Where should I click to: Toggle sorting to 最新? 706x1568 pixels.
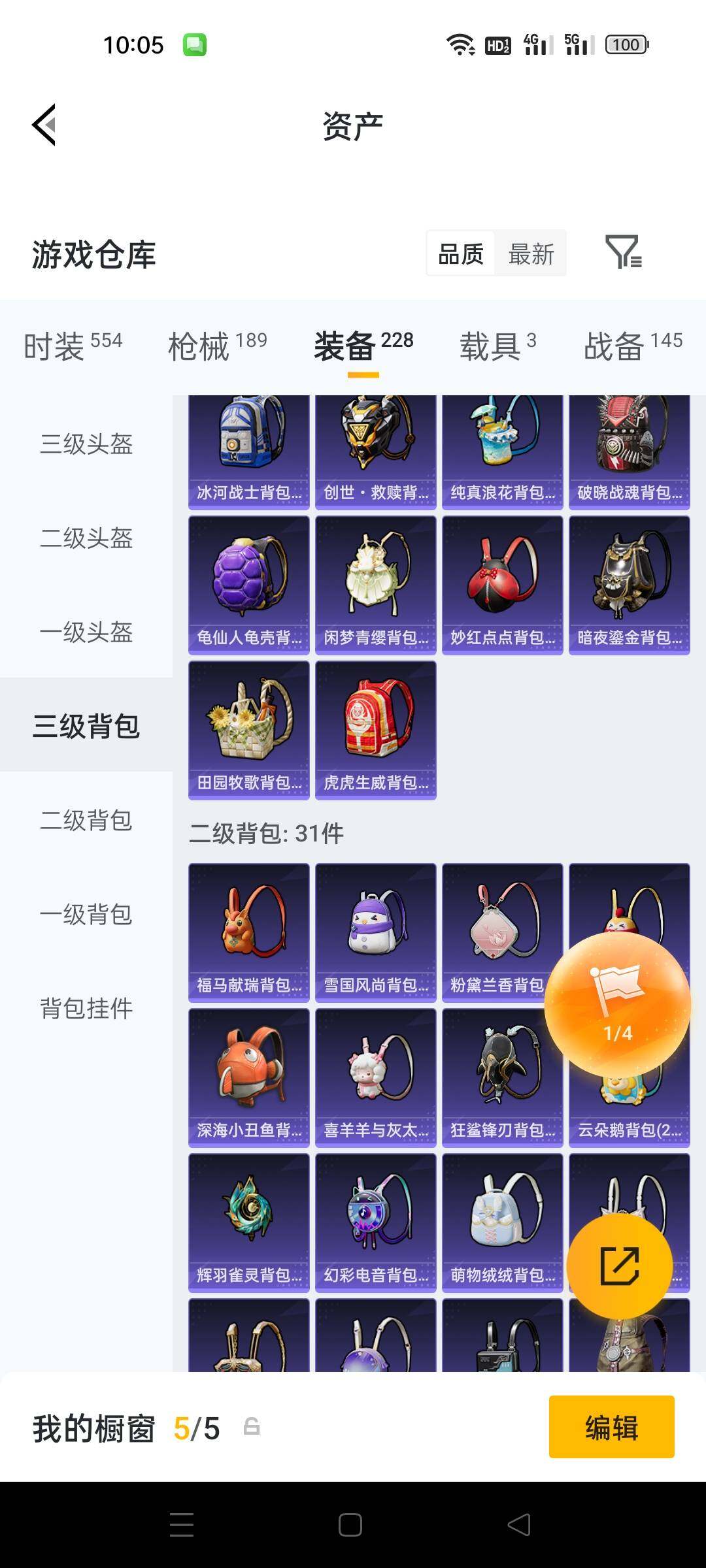[x=531, y=253]
